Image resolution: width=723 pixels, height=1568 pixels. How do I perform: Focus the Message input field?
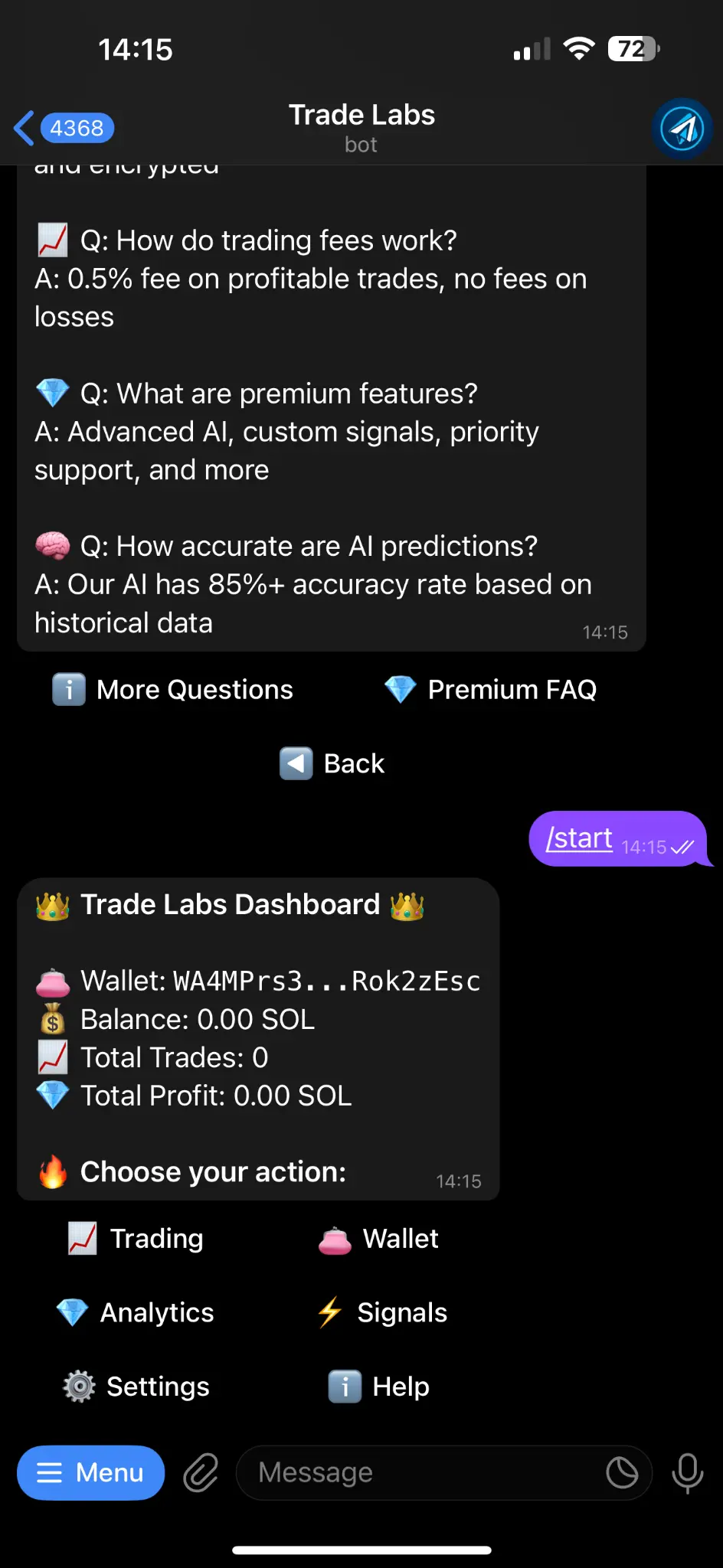(421, 1472)
